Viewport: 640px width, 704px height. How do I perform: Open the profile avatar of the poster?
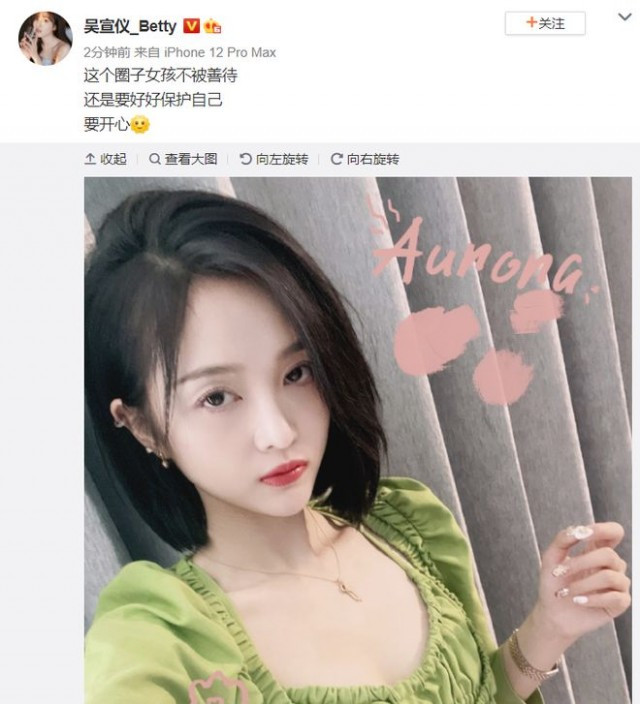(45, 38)
